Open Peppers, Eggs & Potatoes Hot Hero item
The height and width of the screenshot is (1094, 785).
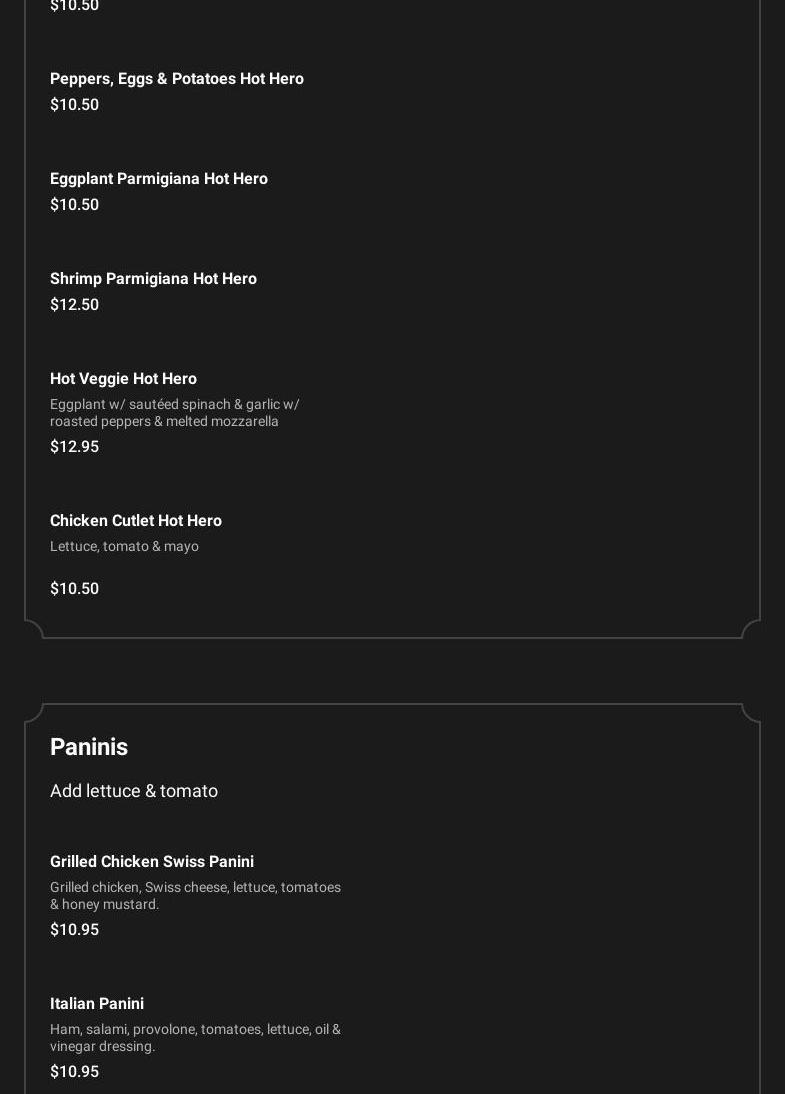click(176, 79)
